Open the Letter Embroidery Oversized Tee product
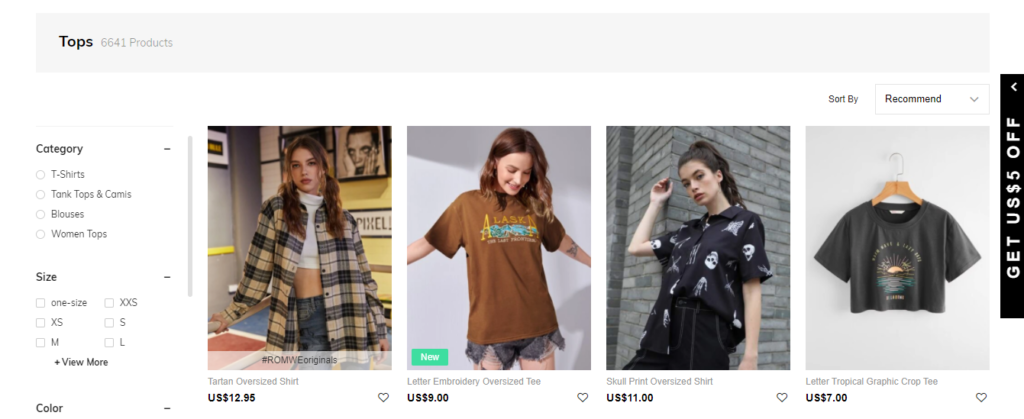The image size is (1024, 419). click(498, 247)
